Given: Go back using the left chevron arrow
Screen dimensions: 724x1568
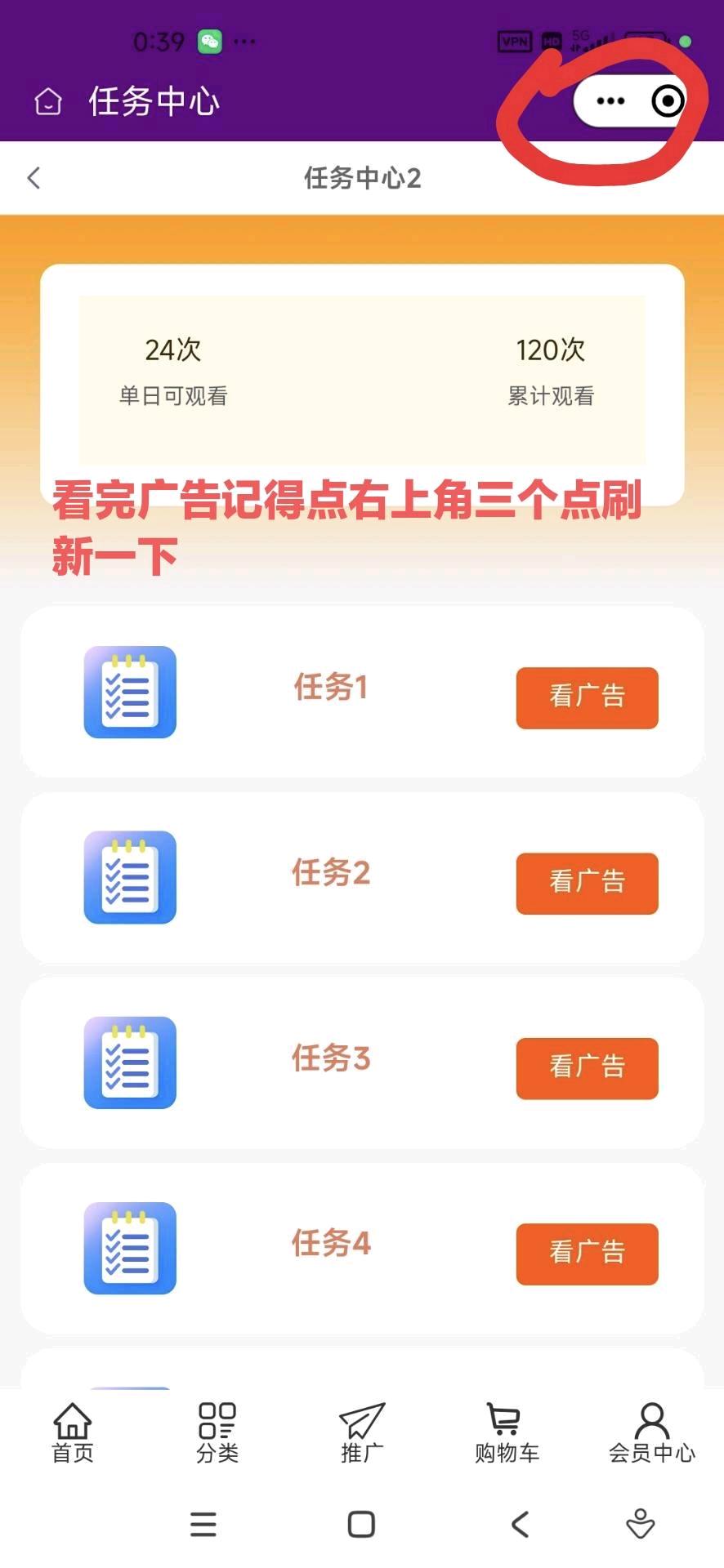Looking at the screenshot, I should click(34, 177).
